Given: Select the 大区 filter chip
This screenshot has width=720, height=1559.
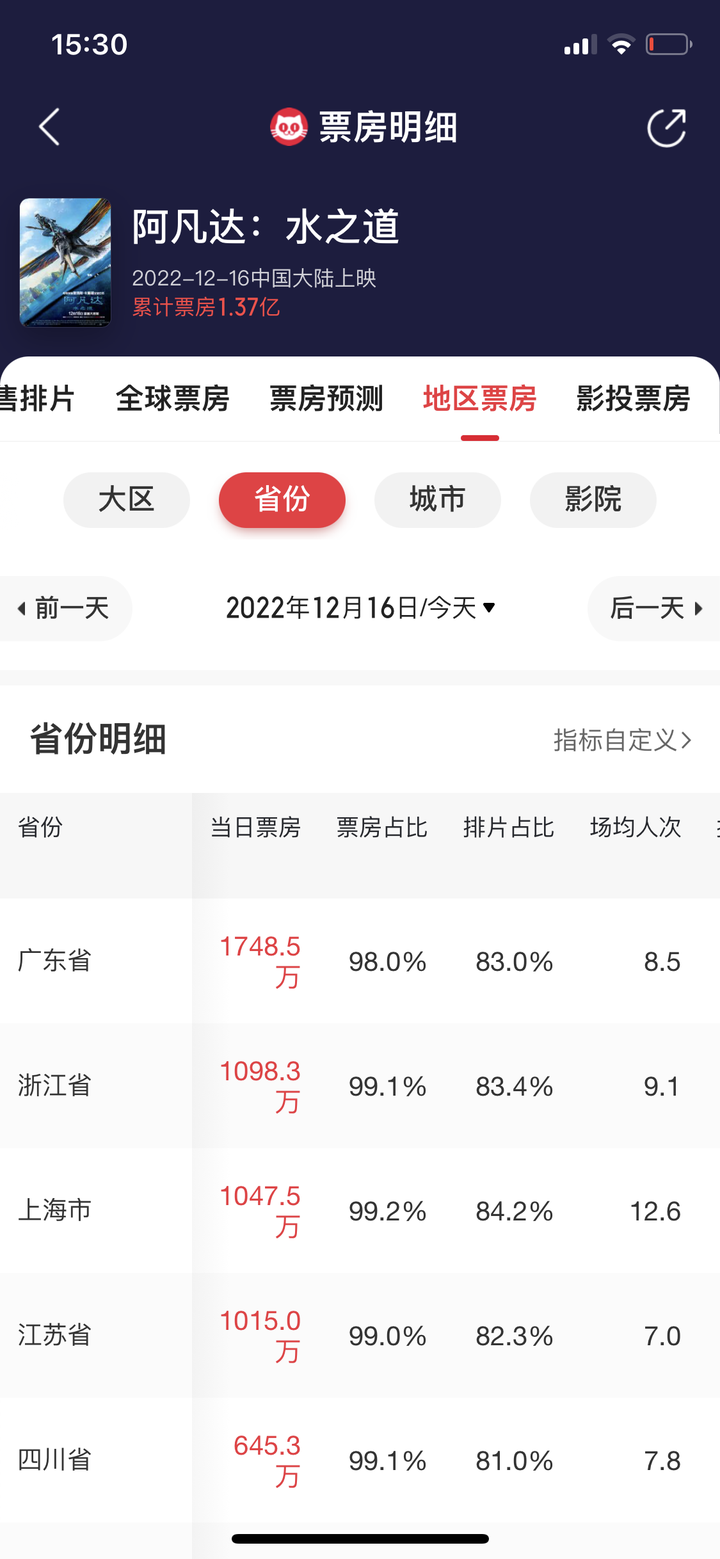Looking at the screenshot, I should click(127, 499).
